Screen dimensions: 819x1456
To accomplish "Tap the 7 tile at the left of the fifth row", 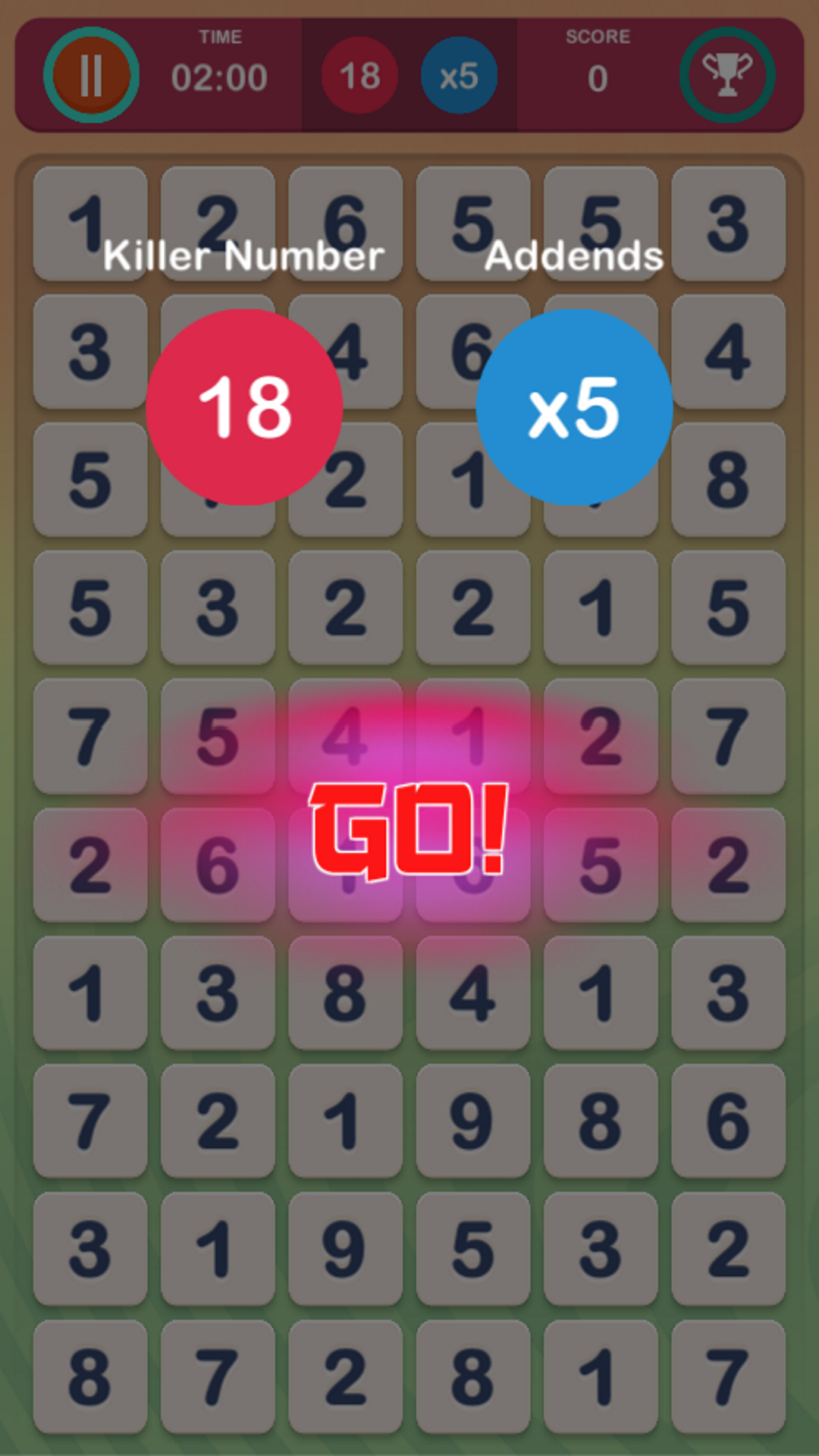I will 89,736.
